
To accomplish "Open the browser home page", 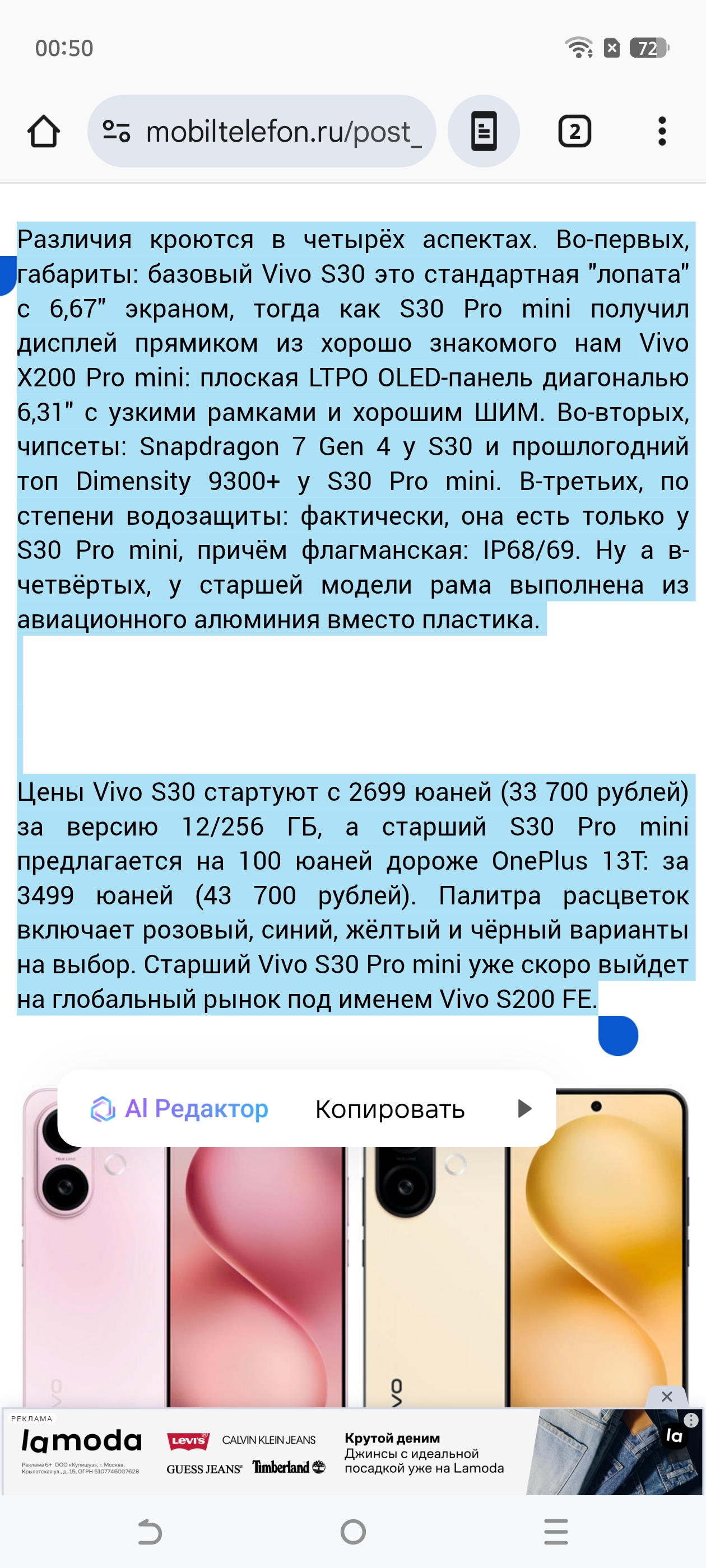I will point(43,132).
